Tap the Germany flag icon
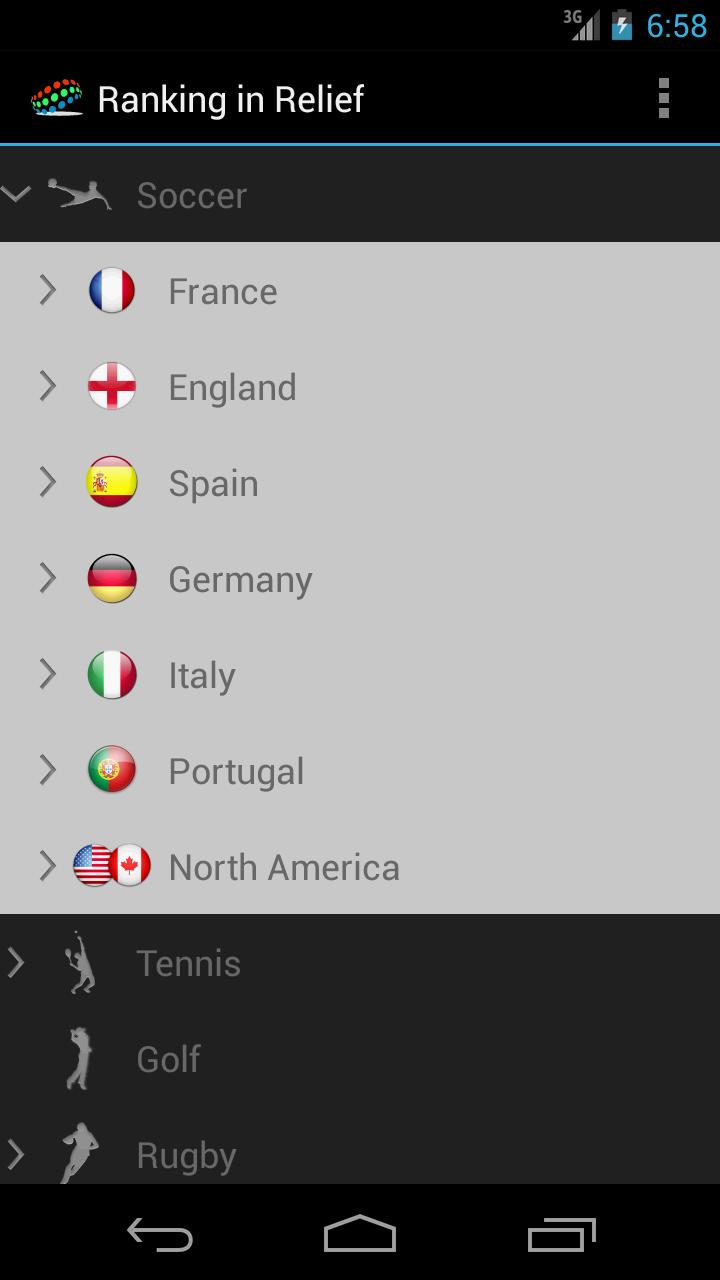720x1280 pixels. (x=111, y=578)
